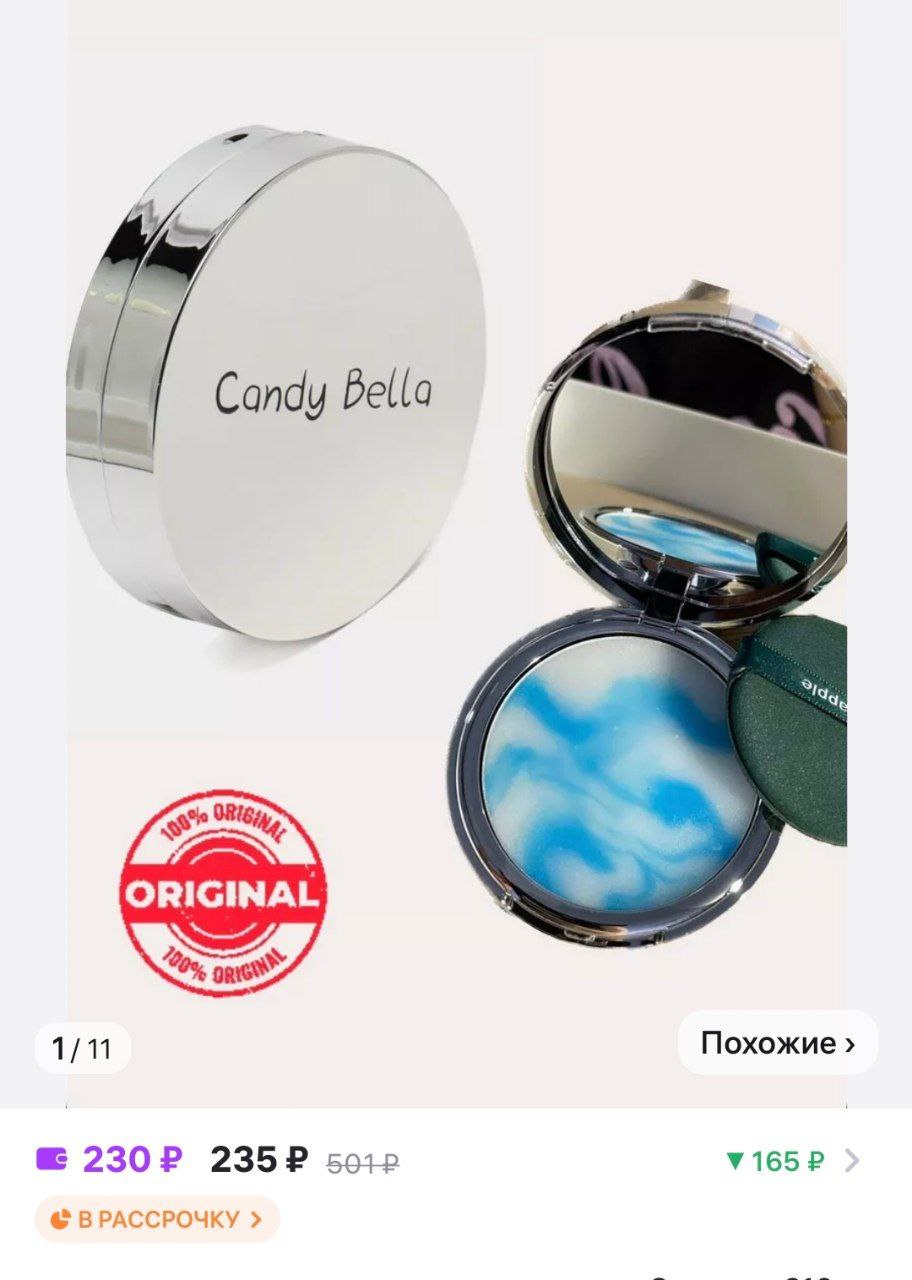912x1280 pixels.
Task: Tap the В РАССРОЧКУ installment chip
Action: [x=157, y=1219]
